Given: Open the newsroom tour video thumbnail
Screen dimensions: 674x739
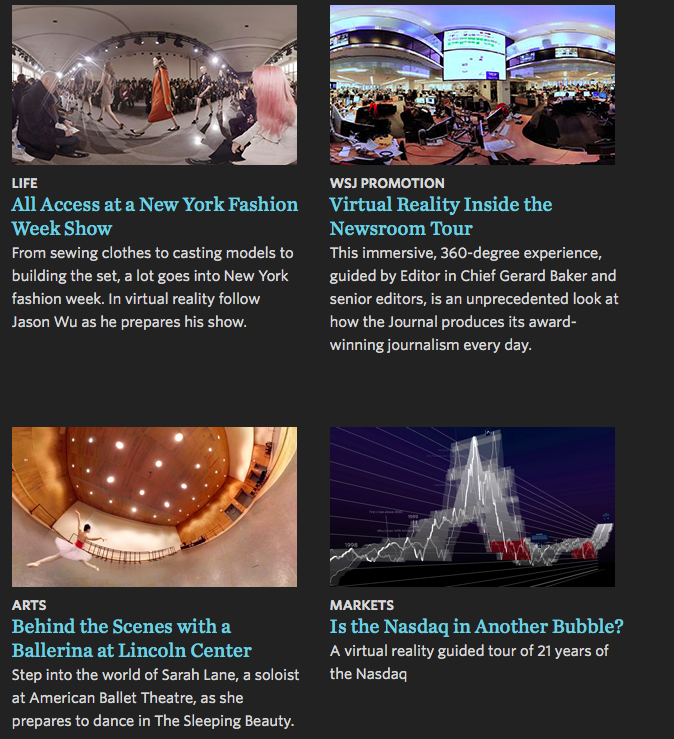Looking at the screenshot, I should [472, 85].
